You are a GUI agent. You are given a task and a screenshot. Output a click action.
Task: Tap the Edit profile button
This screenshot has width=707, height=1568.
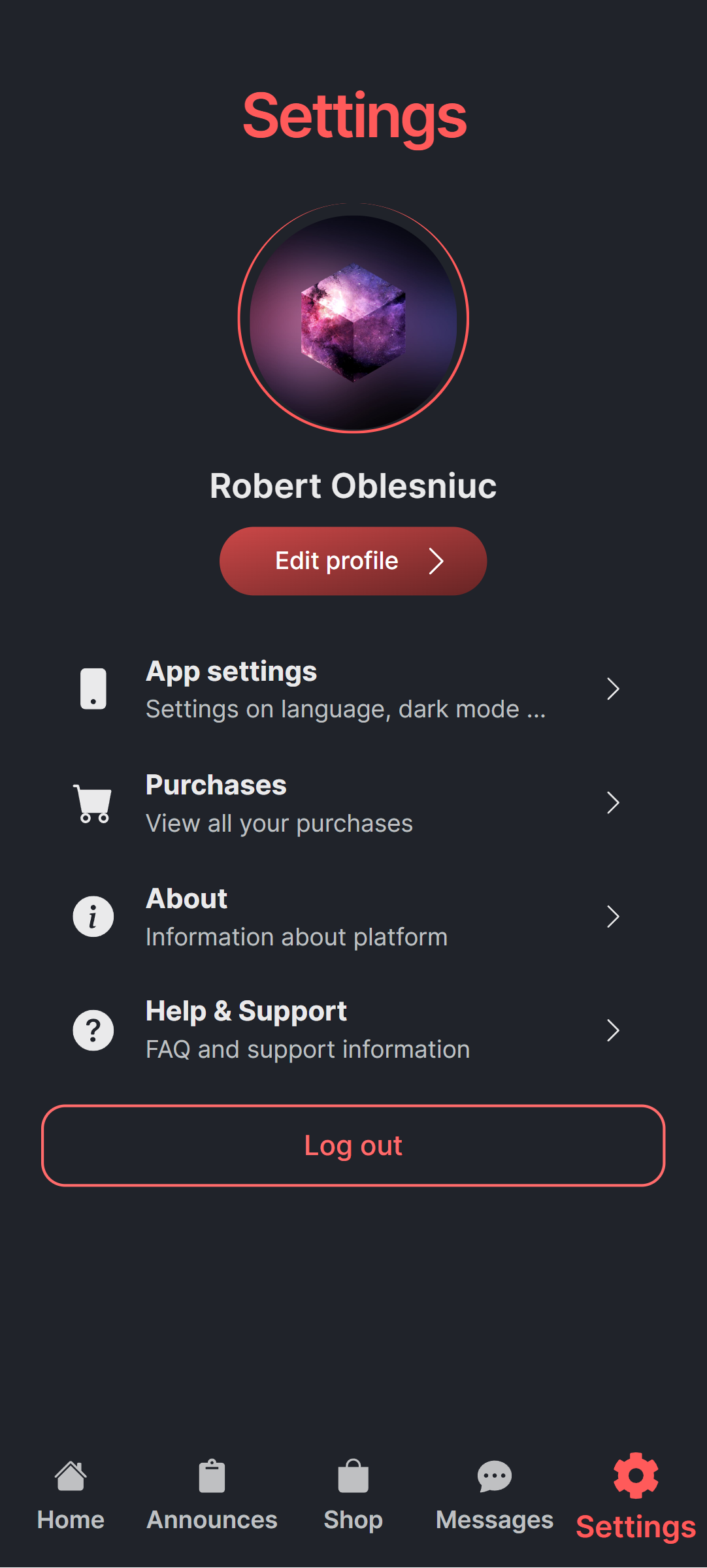pyautogui.click(x=353, y=561)
